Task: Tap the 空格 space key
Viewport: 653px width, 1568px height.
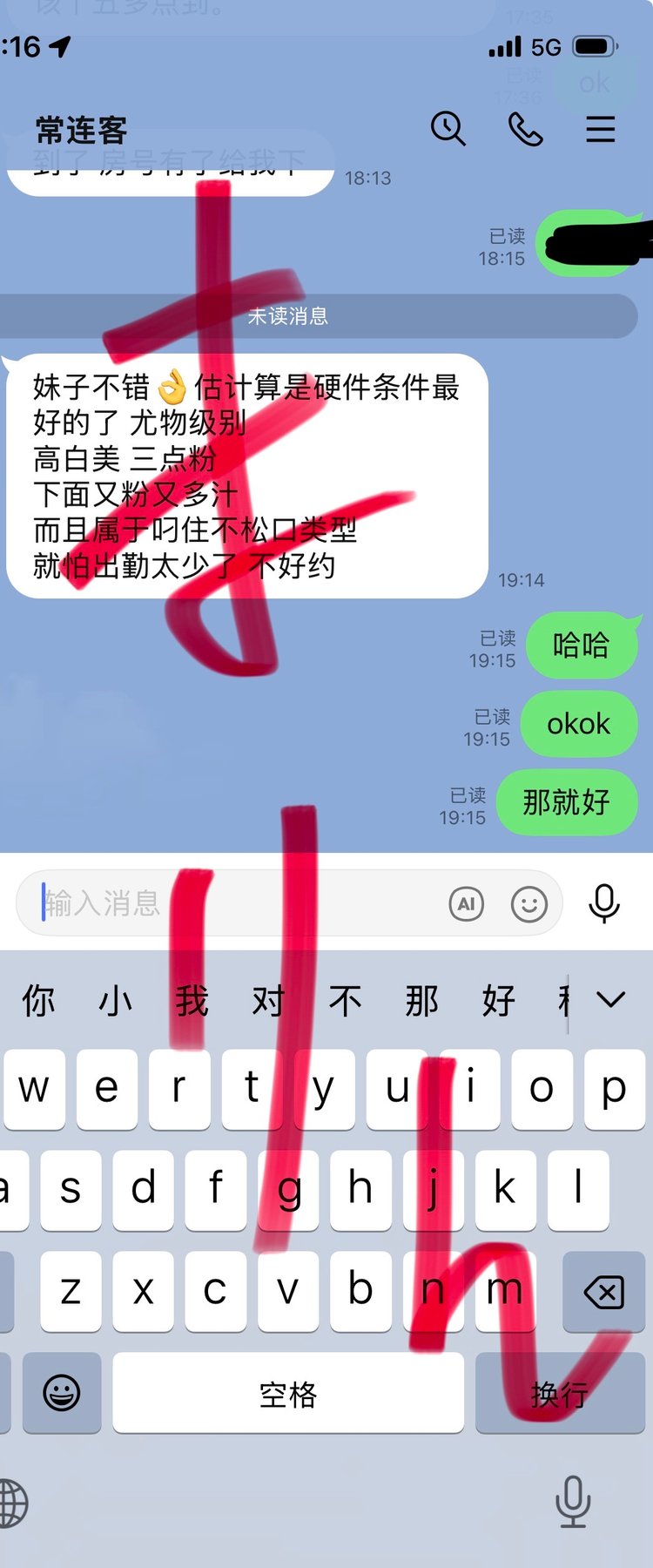Action: (x=288, y=1394)
